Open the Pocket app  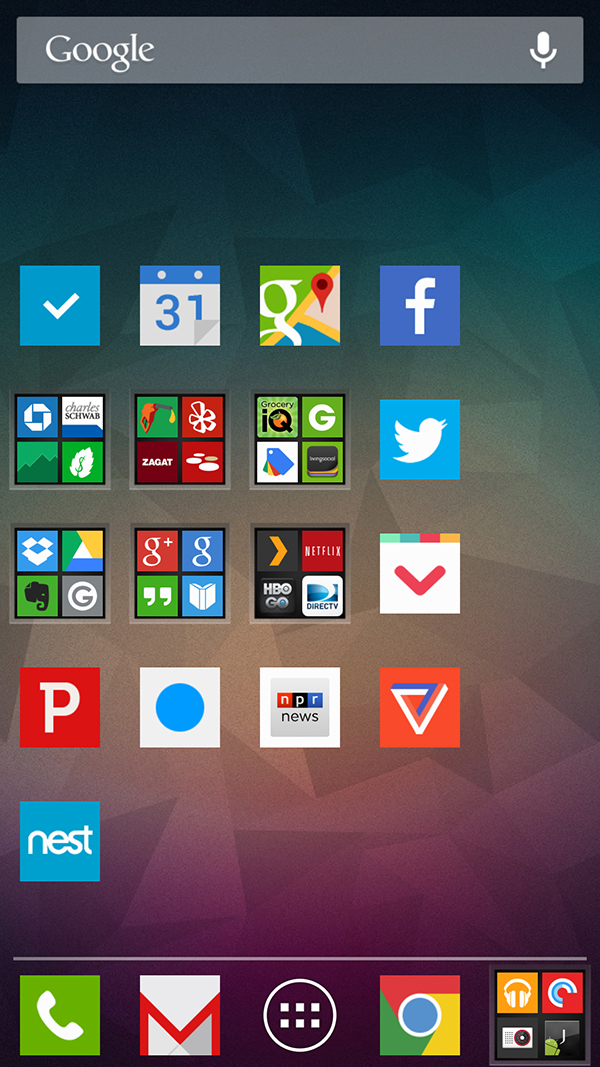420,574
